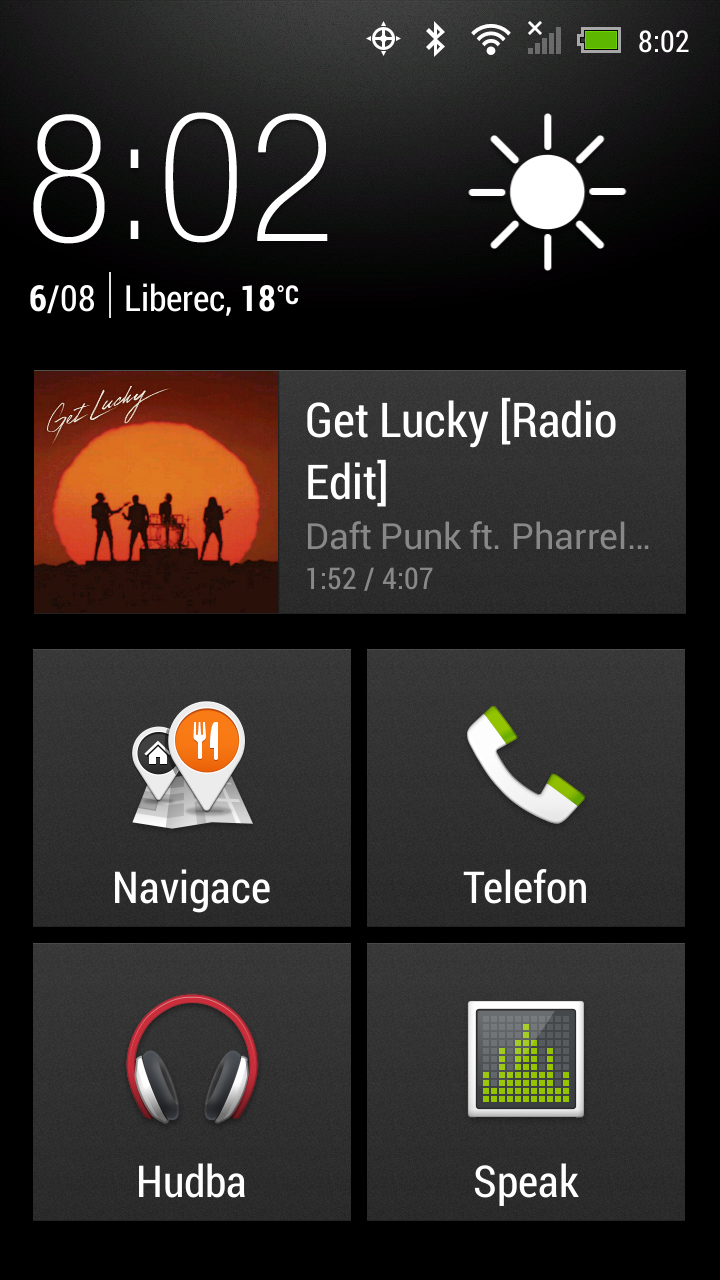This screenshot has height=1280, width=720.
Task: Tap the battery indicator icon
Action: pyautogui.click(x=600, y=40)
